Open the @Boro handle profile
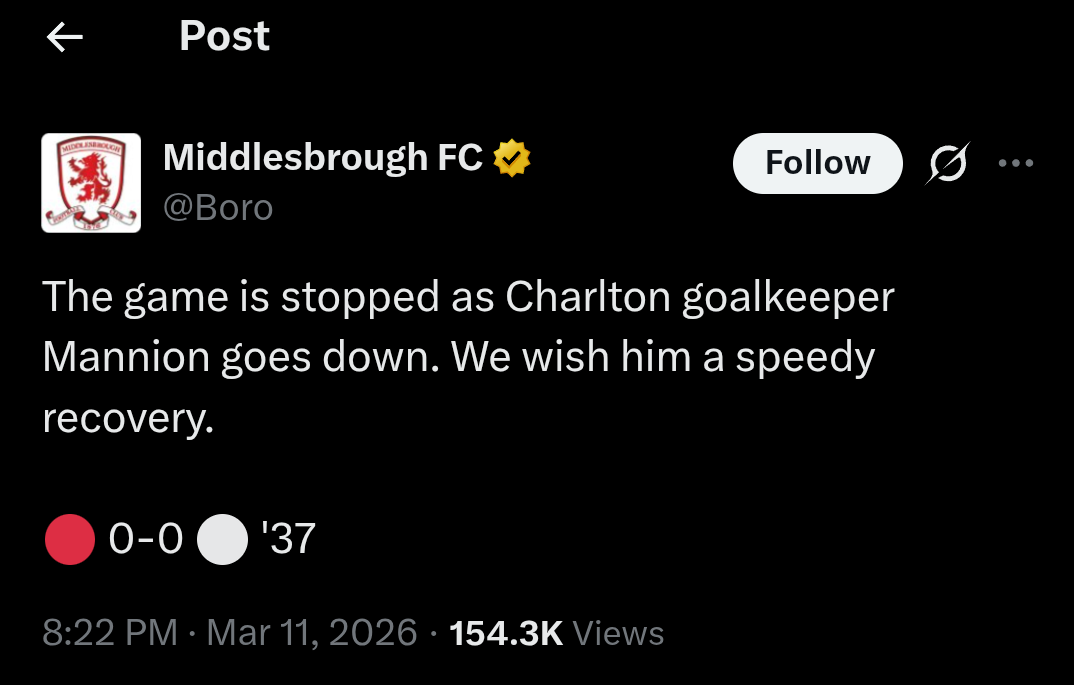1074x685 pixels. point(218,208)
